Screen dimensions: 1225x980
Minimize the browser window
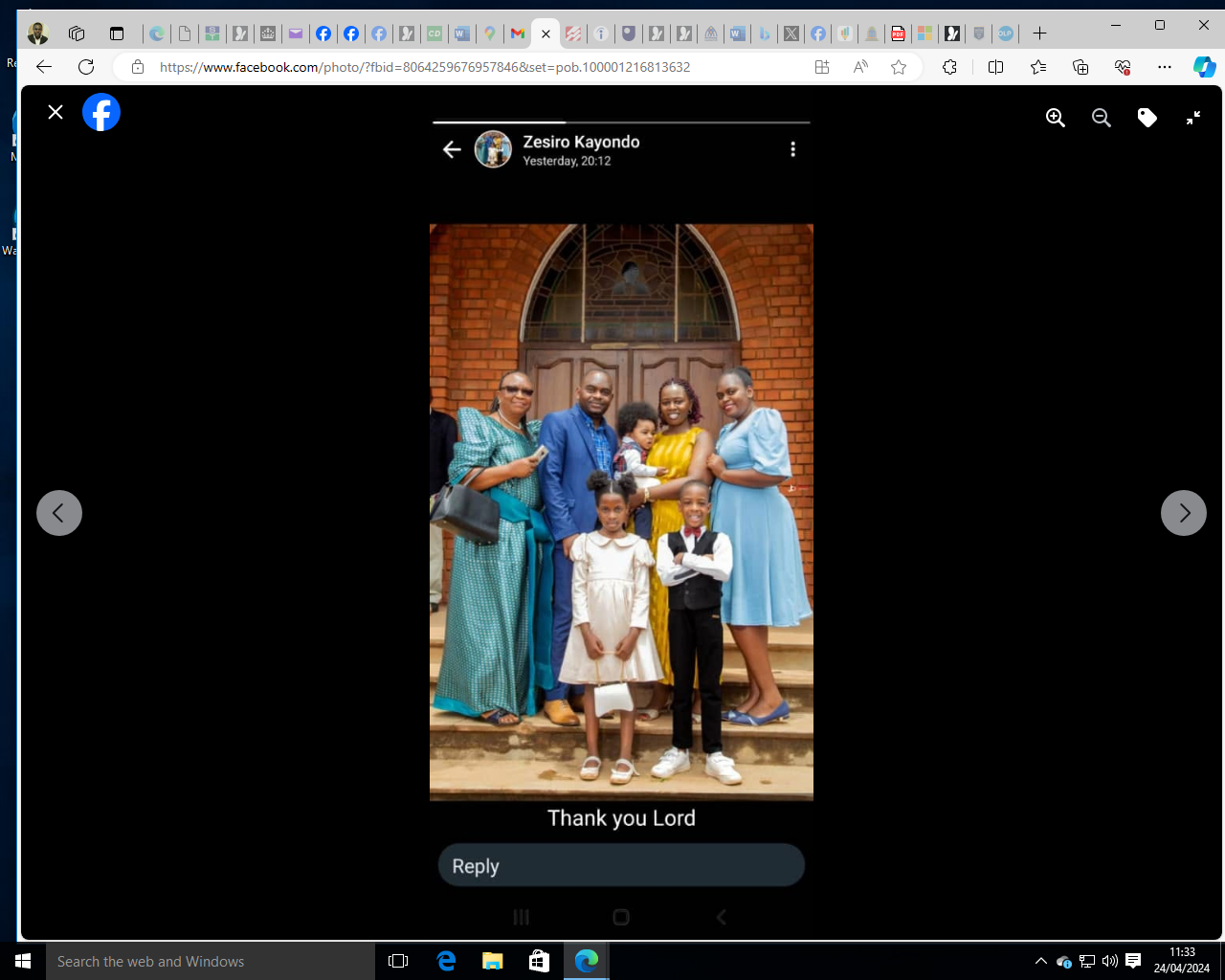pos(1116,25)
